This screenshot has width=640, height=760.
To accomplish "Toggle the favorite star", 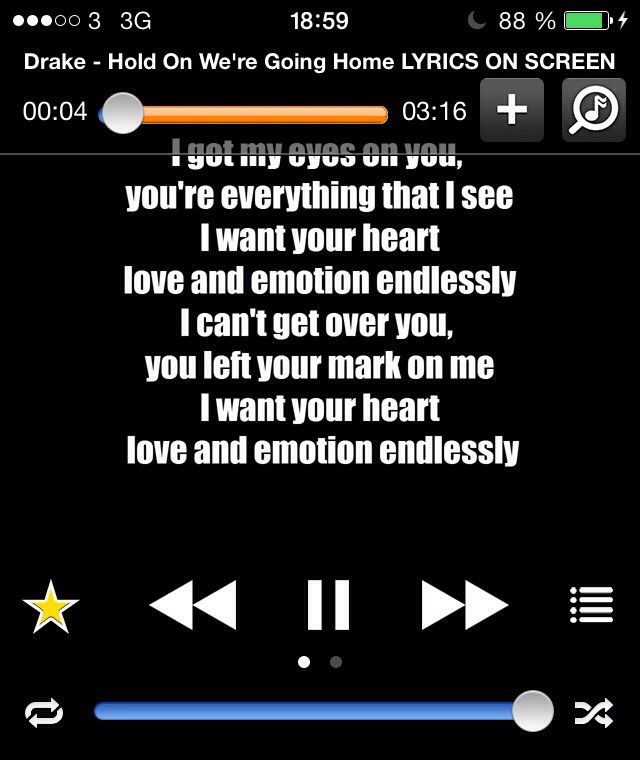I will [50, 608].
